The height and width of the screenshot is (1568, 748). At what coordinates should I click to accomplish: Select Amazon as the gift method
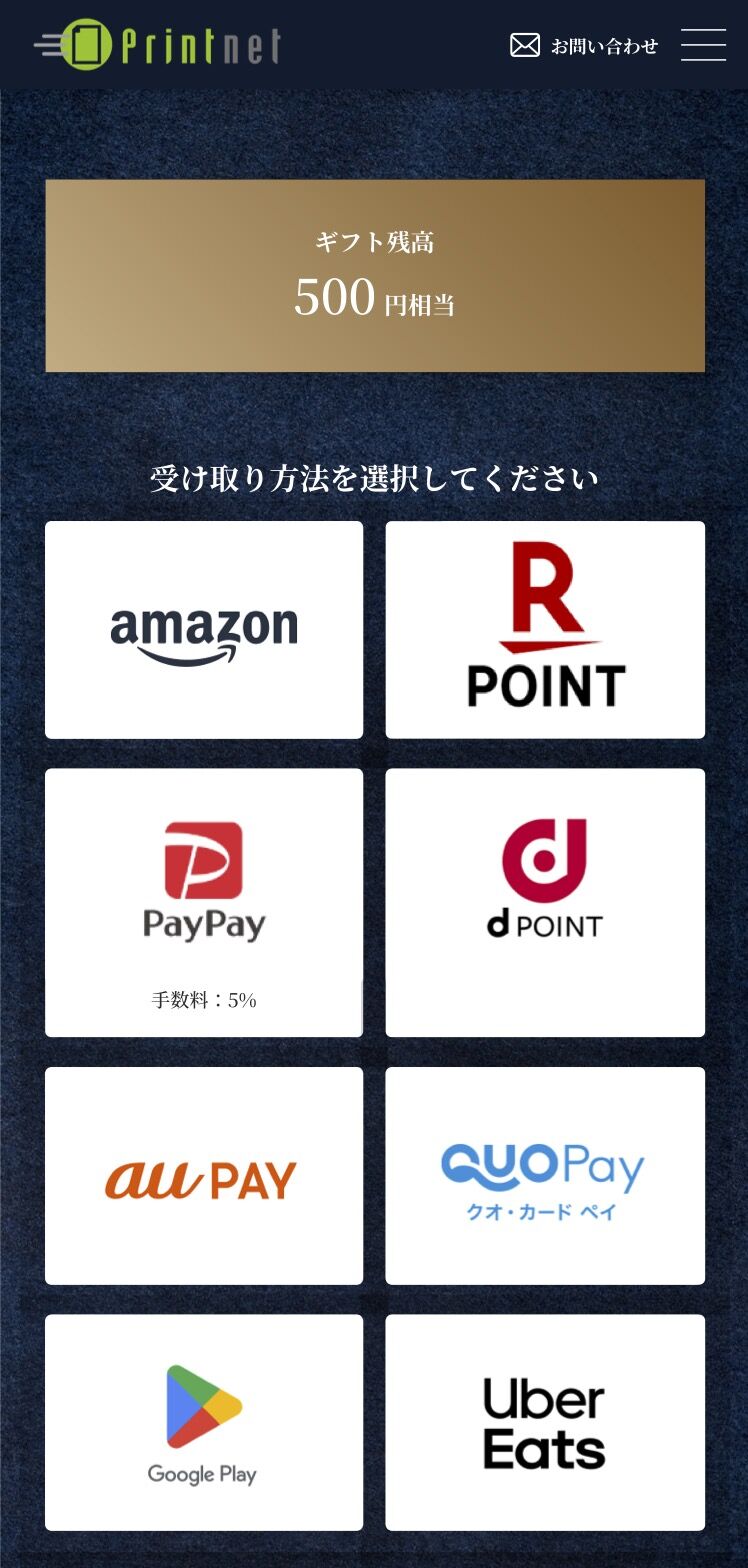pos(204,630)
